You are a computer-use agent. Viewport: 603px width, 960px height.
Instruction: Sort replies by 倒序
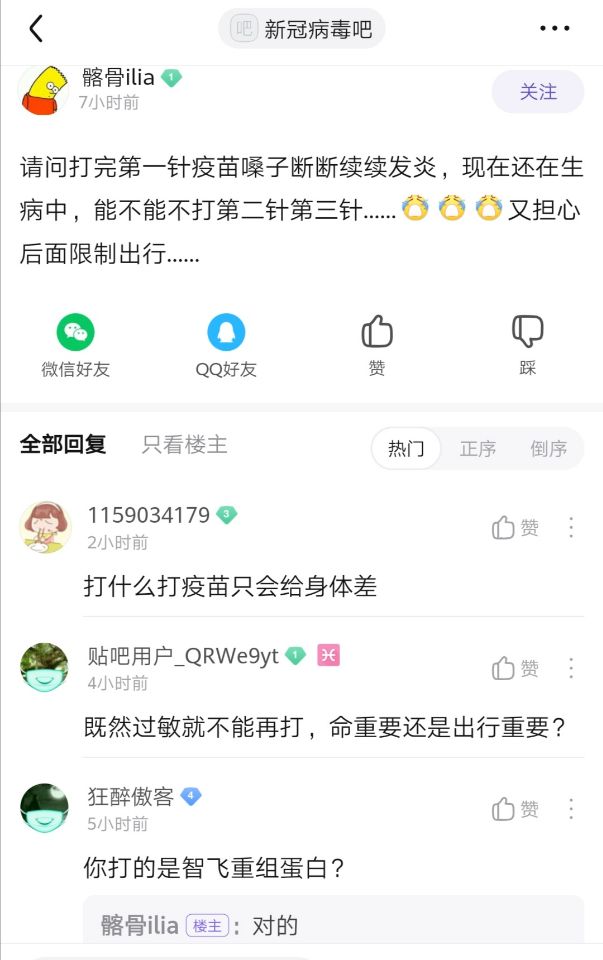click(549, 448)
